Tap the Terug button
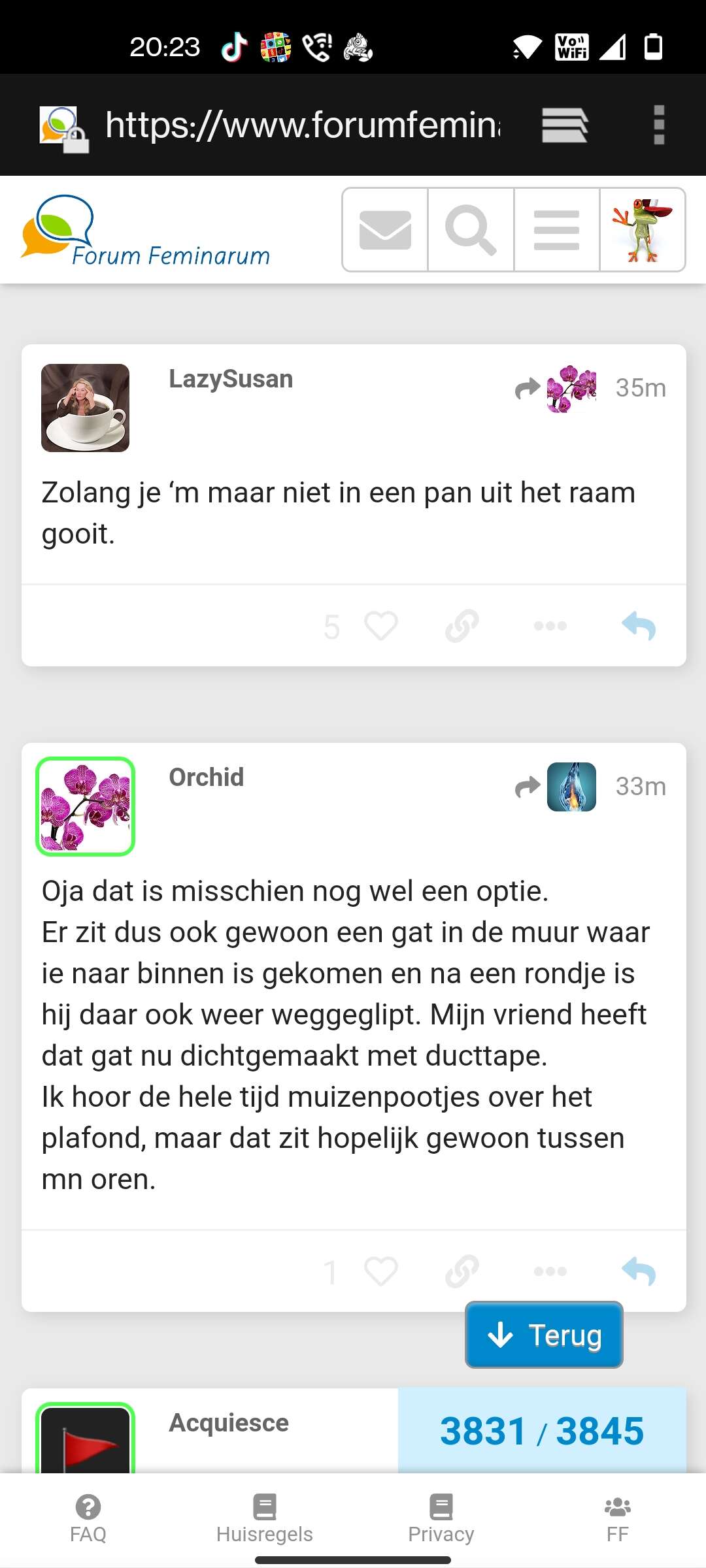 coord(544,1335)
